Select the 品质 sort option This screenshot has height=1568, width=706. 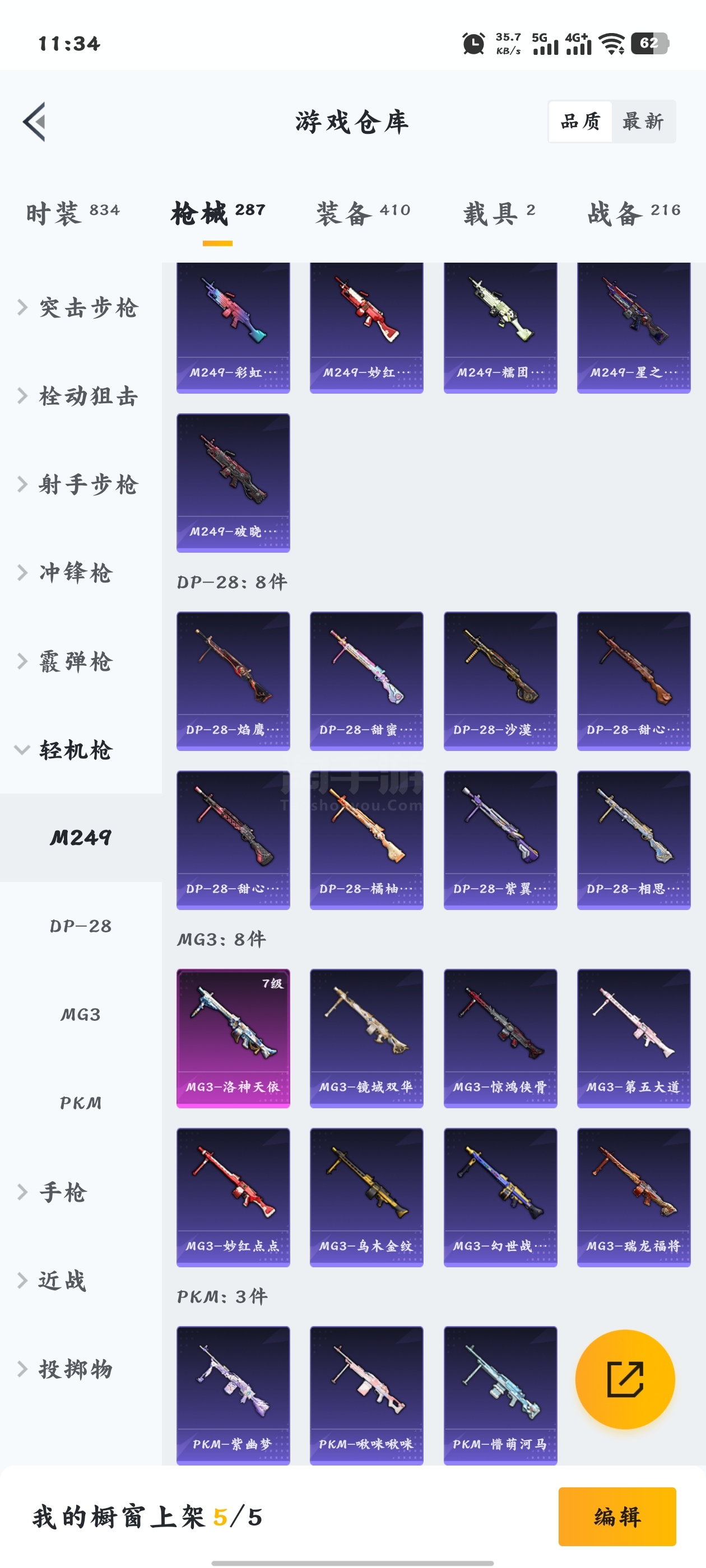pyautogui.click(x=580, y=122)
